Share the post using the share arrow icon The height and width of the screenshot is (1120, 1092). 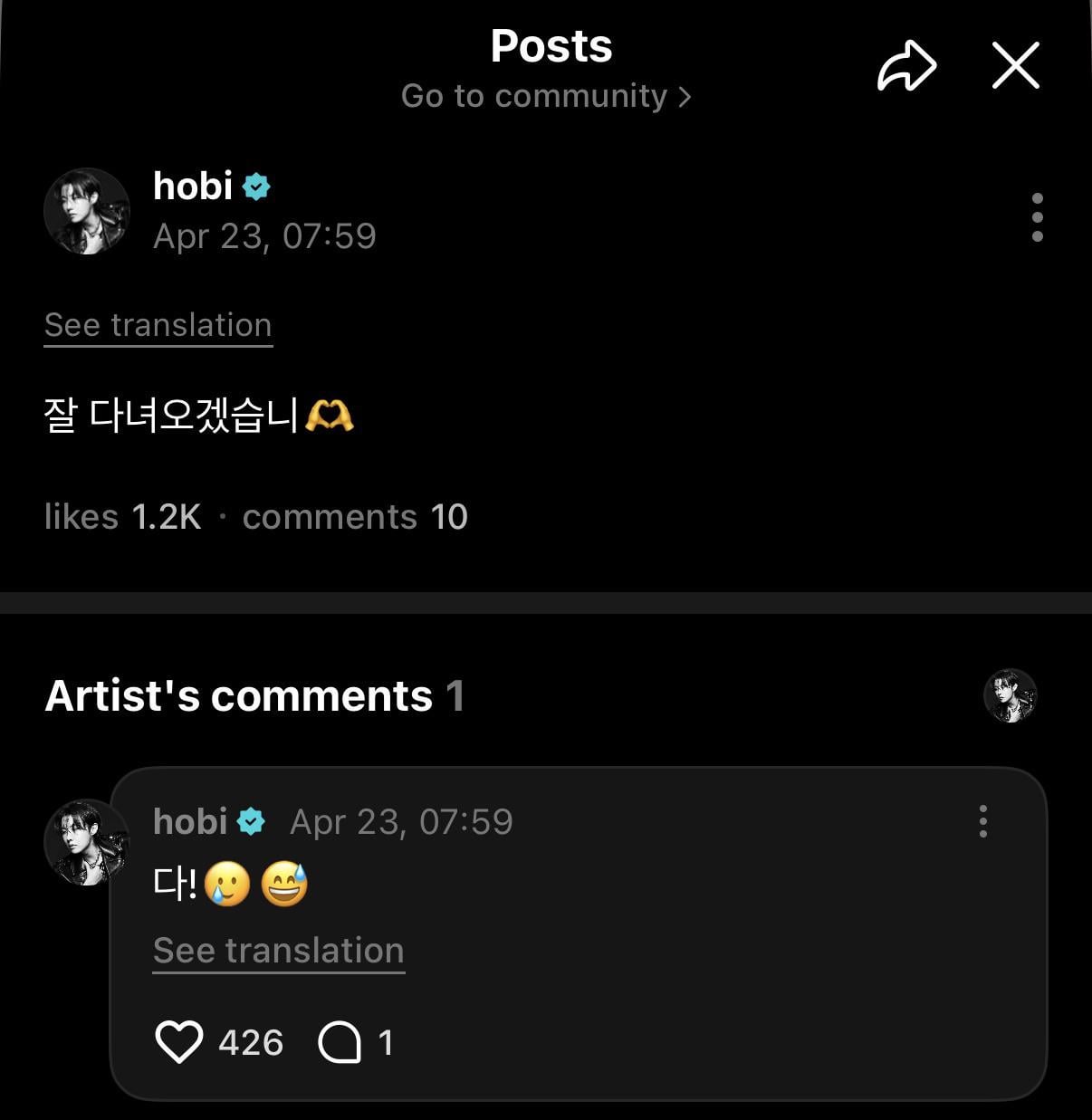(906, 65)
